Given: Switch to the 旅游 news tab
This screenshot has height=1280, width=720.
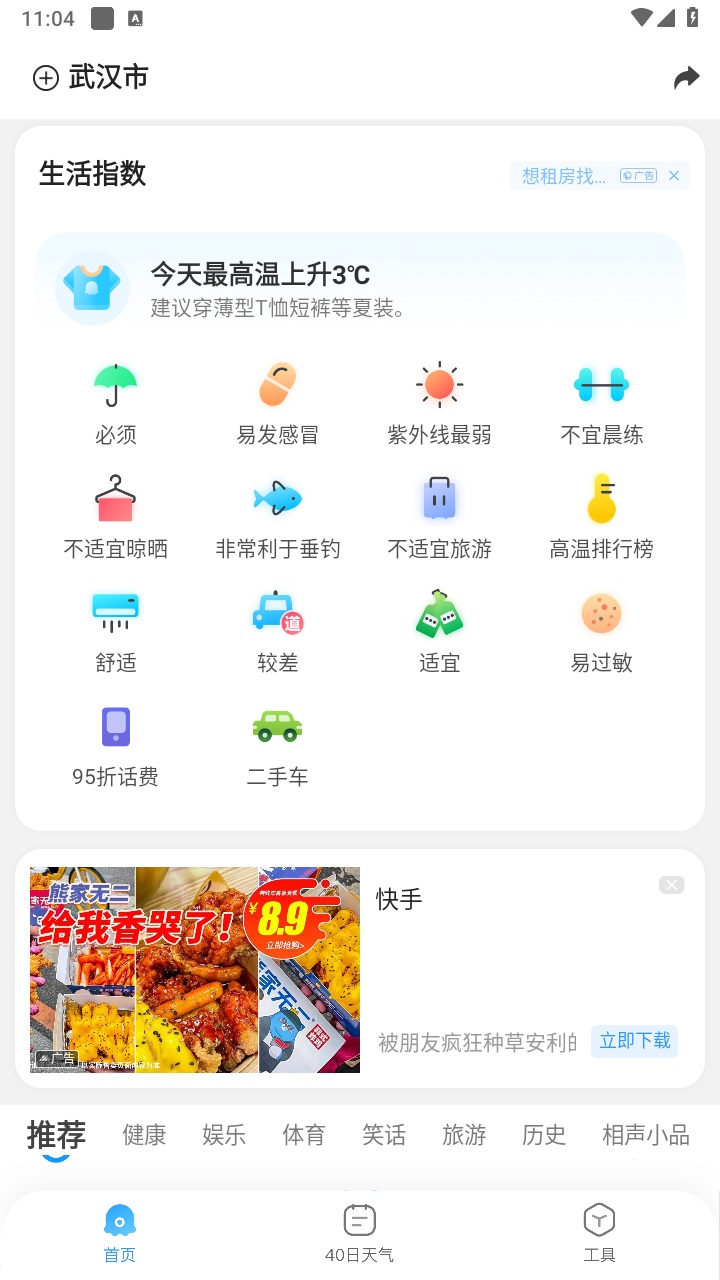Looking at the screenshot, I should coord(464,1135).
